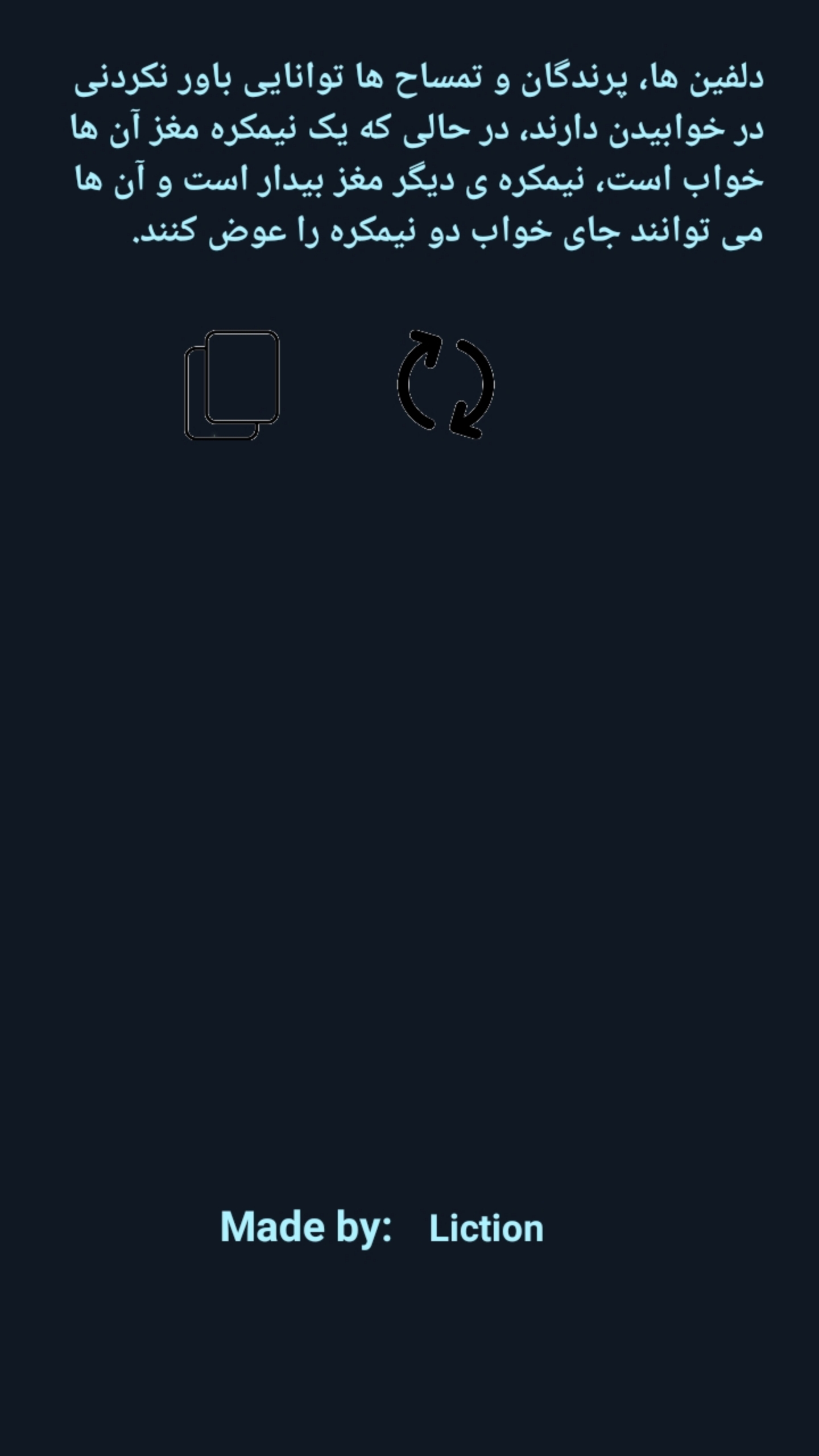The width and height of the screenshot is (819, 1456).
Task: Refresh to load a new fact
Action: click(x=445, y=384)
